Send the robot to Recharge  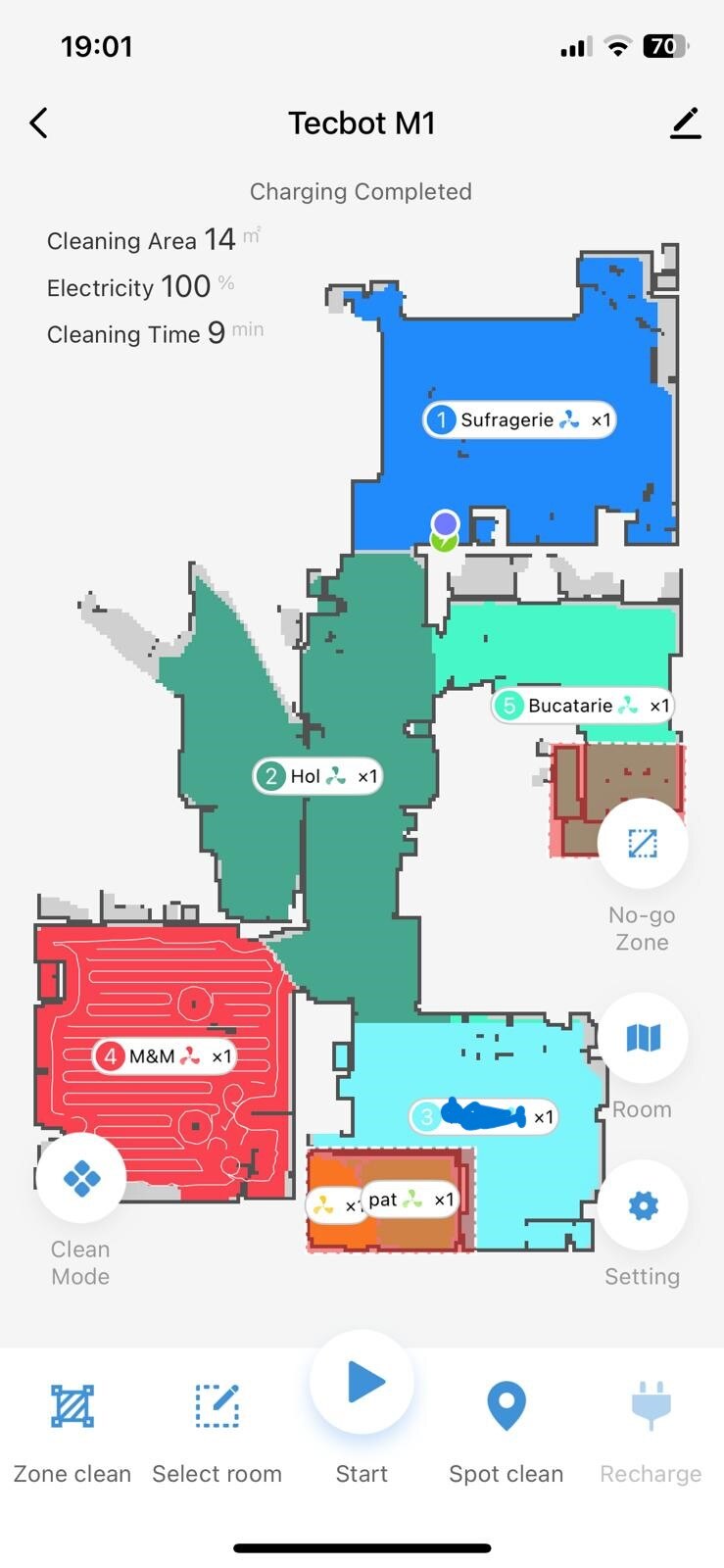click(x=651, y=1432)
